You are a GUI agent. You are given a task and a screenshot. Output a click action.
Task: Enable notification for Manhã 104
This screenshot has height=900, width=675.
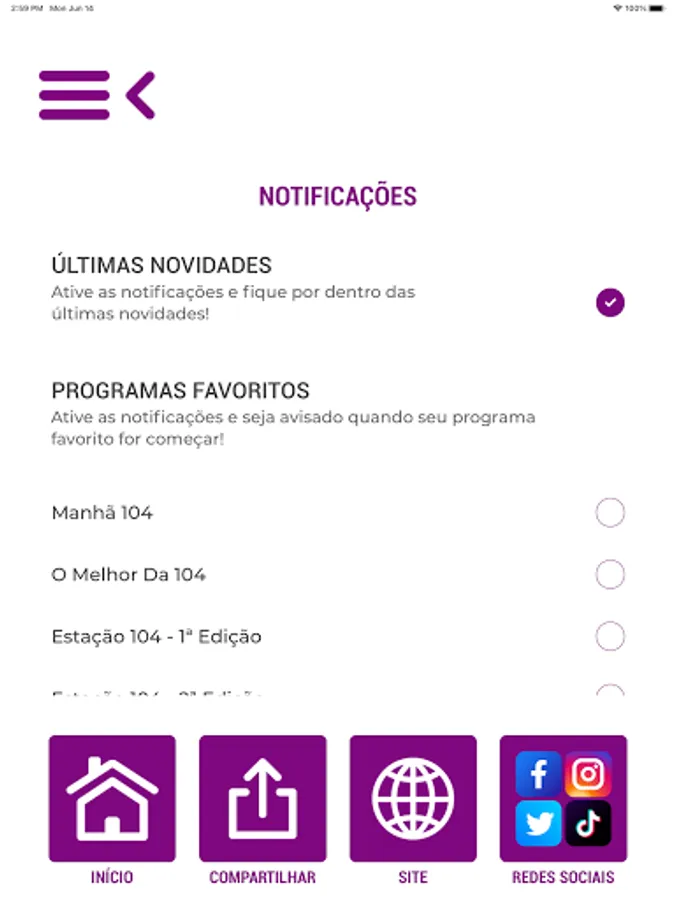tap(610, 513)
